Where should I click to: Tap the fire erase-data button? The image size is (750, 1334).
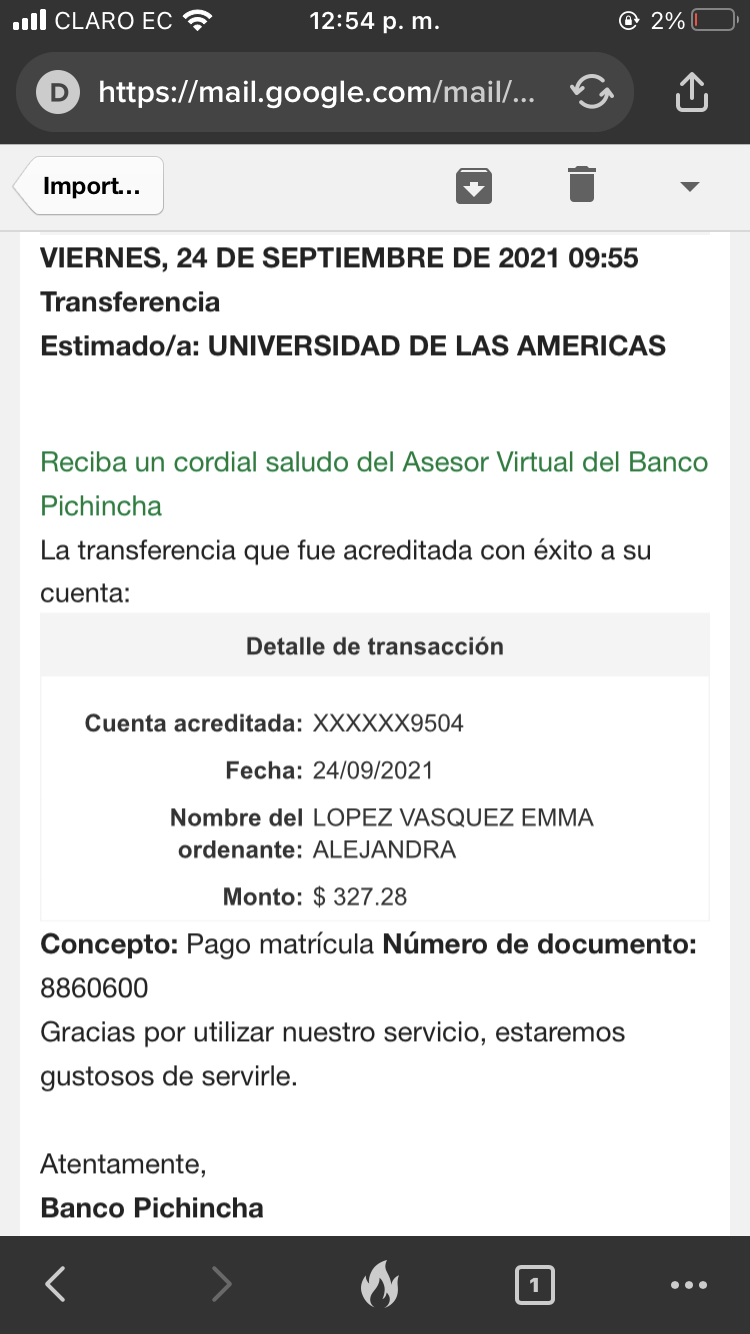[379, 1284]
